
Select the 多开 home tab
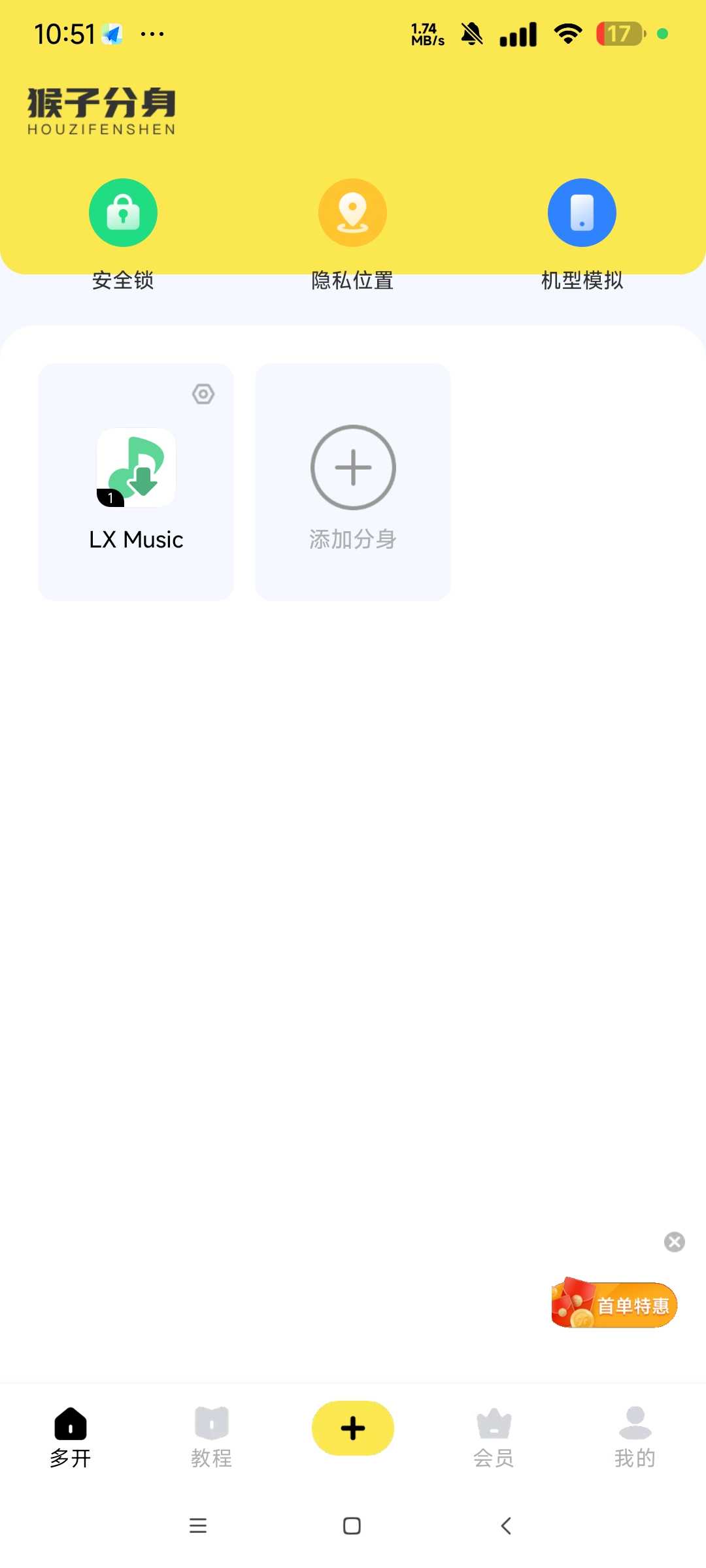coord(71,1437)
